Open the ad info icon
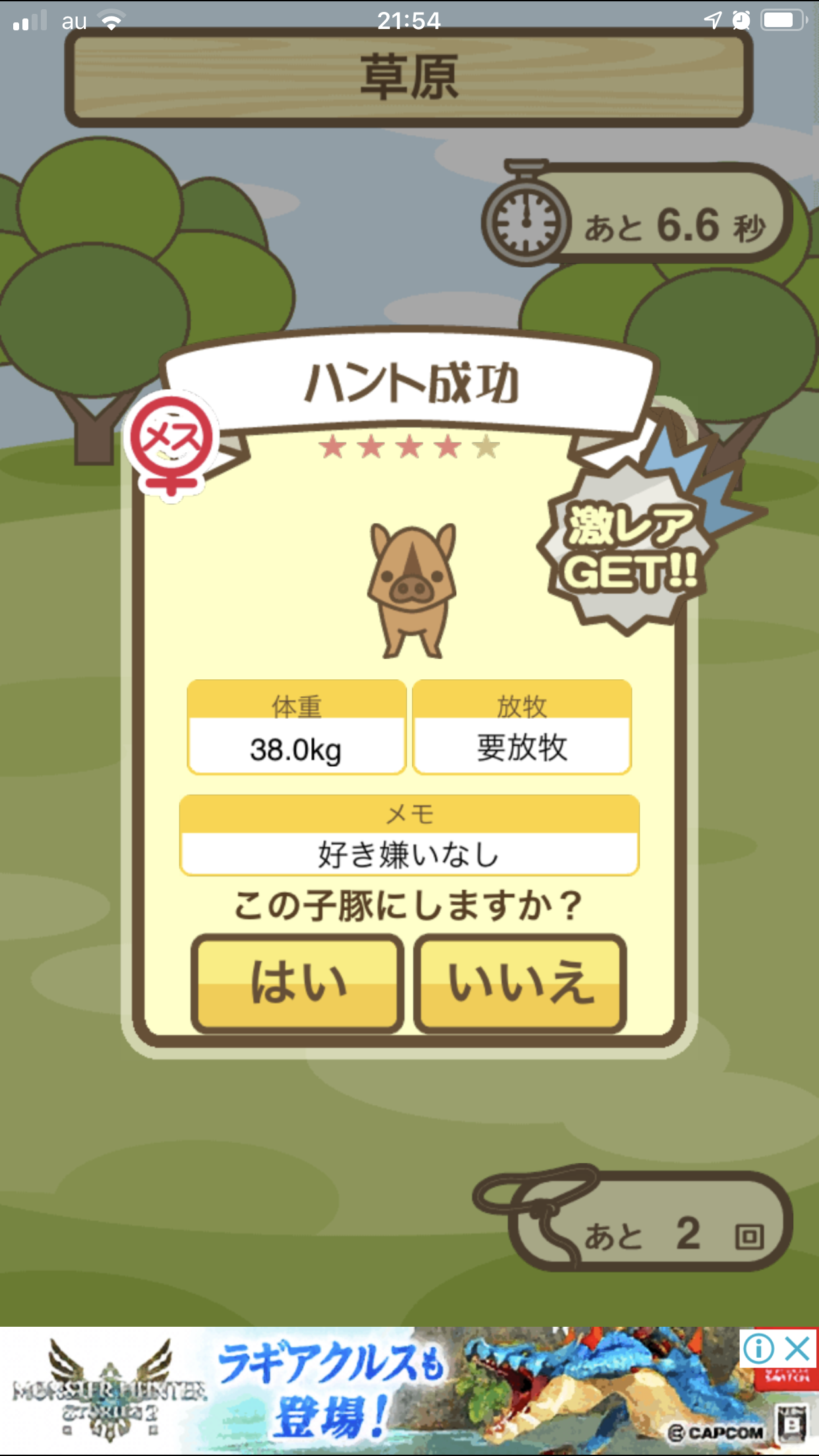This screenshot has height=1456, width=819. pyautogui.click(x=758, y=1349)
